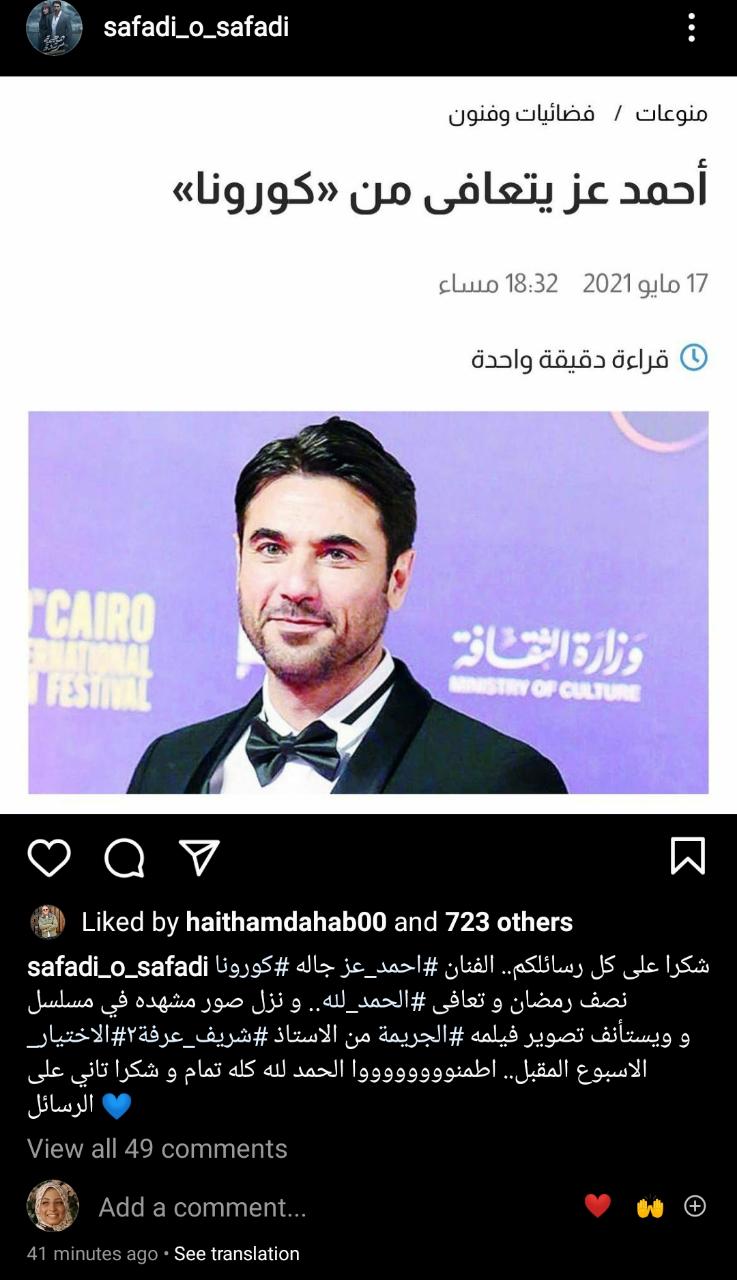This screenshot has height=1280, width=737.
Task: Open more emoji with the plus icon
Action: pyautogui.click(x=695, y=1207)
